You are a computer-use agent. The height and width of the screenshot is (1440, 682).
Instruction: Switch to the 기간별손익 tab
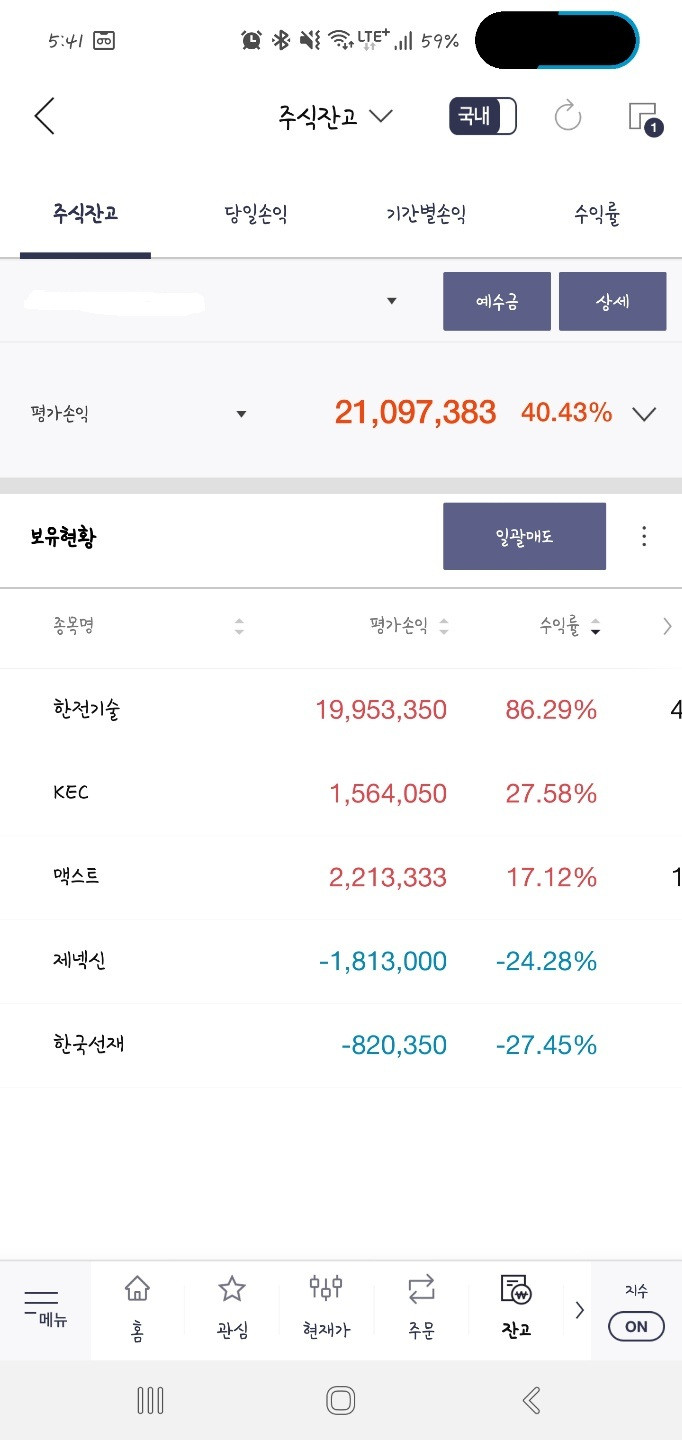click(426, 214)
